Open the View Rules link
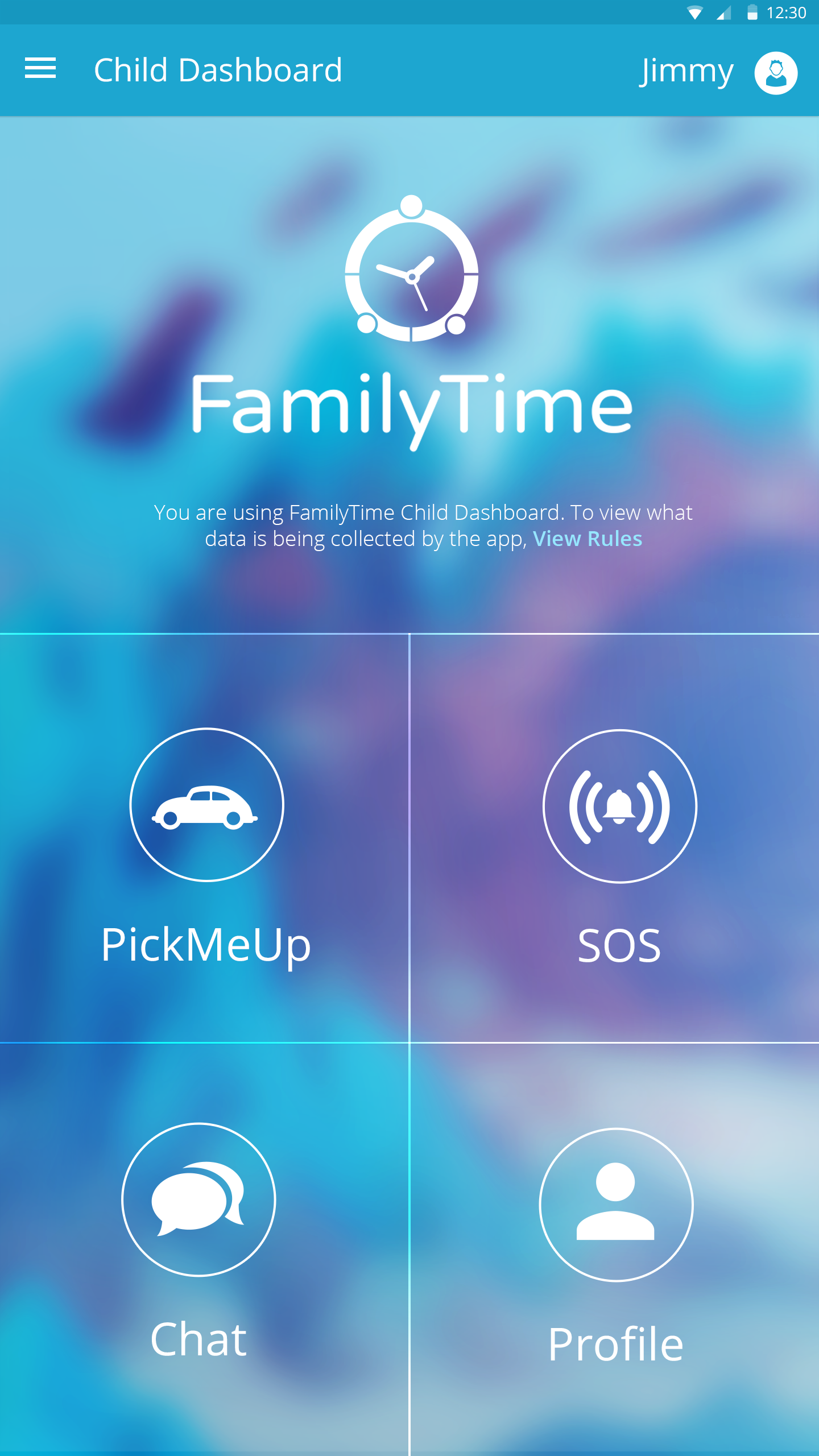 [588, 539]
